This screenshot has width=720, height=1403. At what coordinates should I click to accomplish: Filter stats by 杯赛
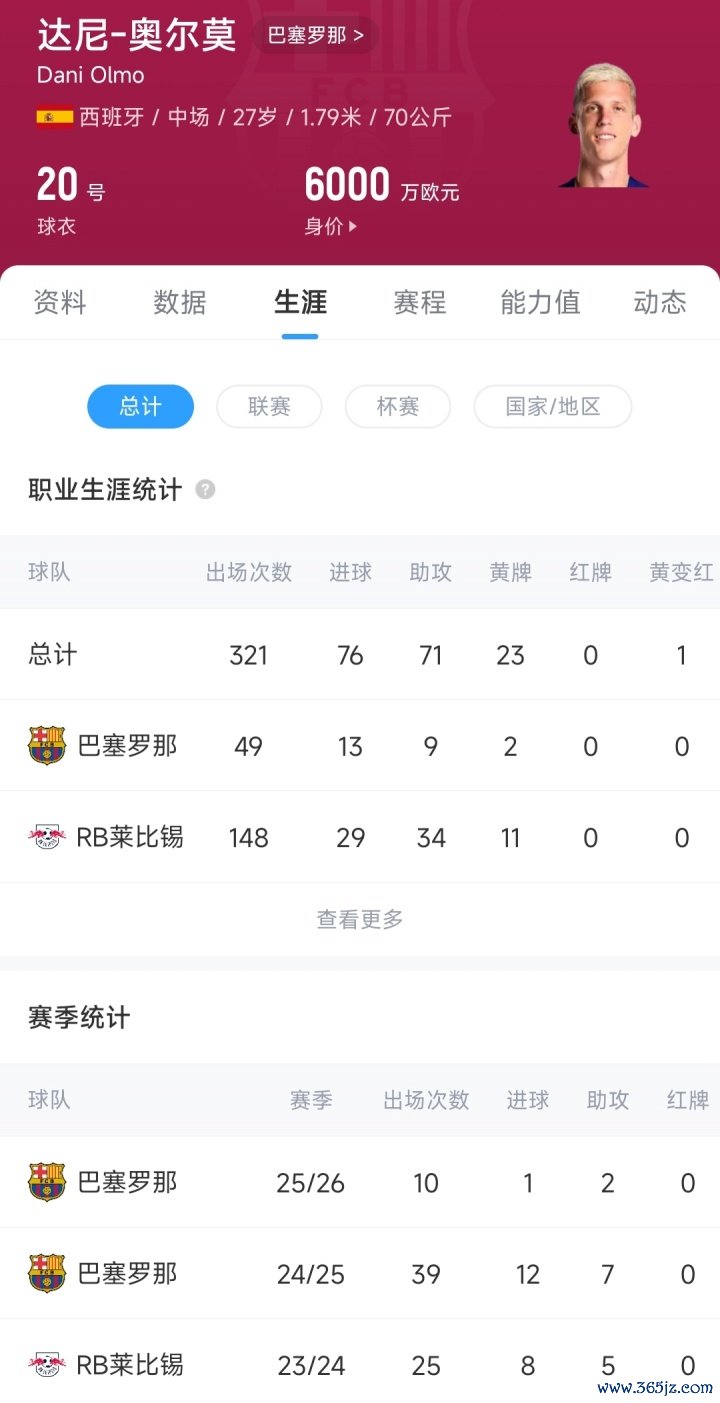tap(397, 407)
